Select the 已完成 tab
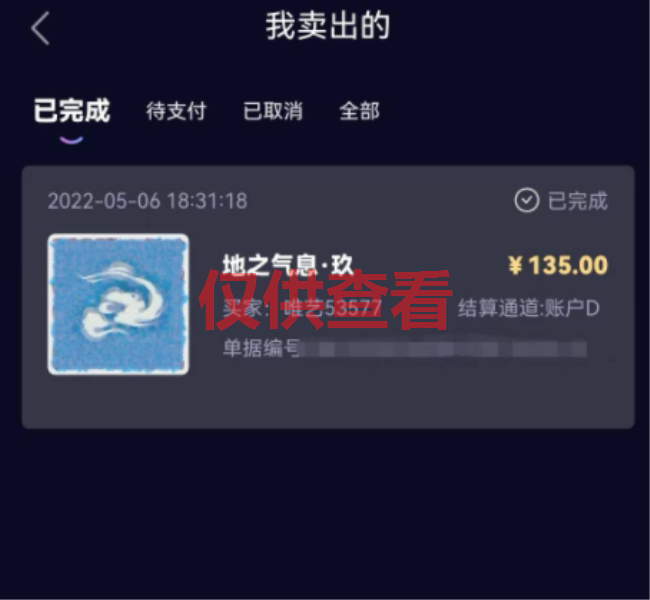Screen dimensions: 650x600 pos(71,111)
